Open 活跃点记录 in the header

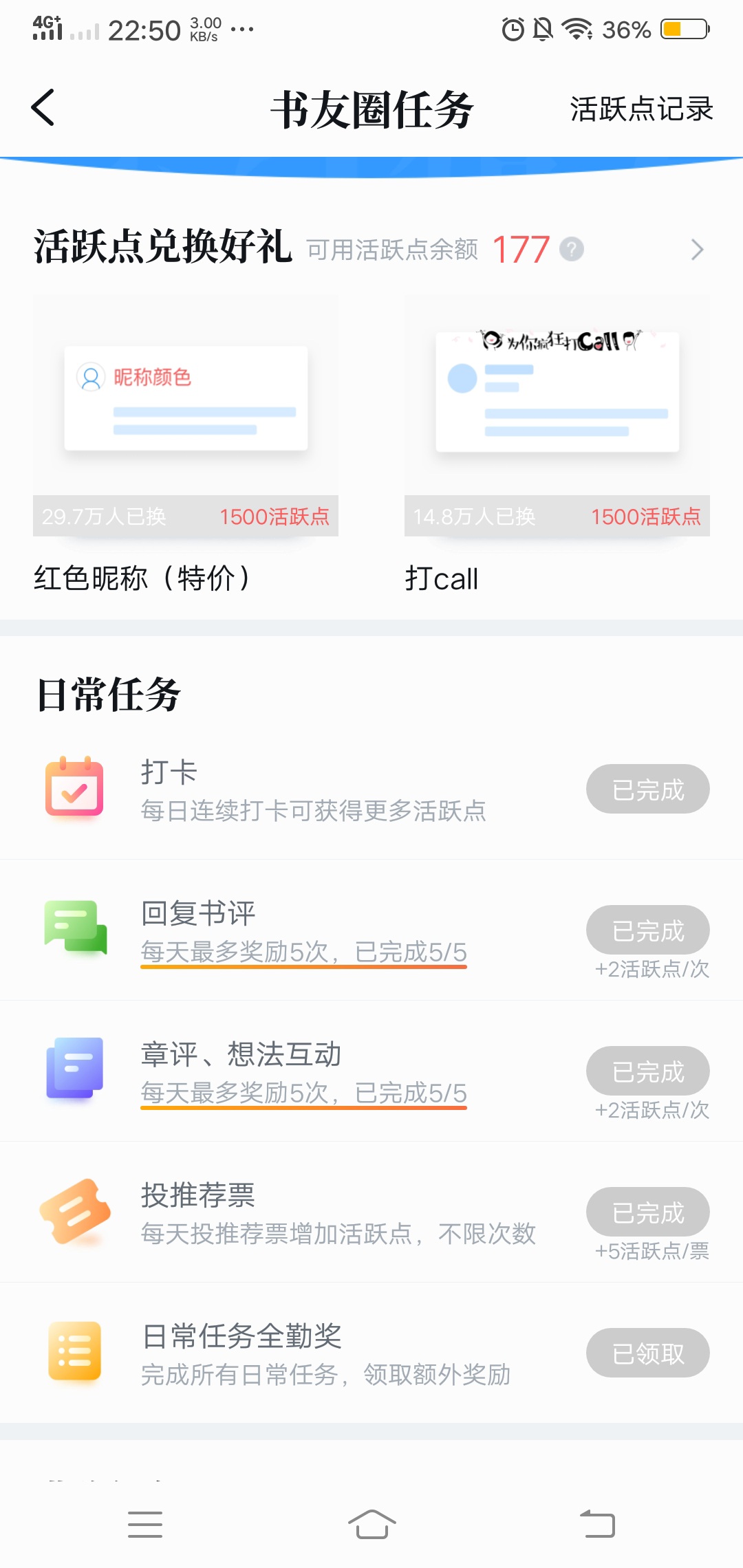pyautogui.click(x=641, y=109)
